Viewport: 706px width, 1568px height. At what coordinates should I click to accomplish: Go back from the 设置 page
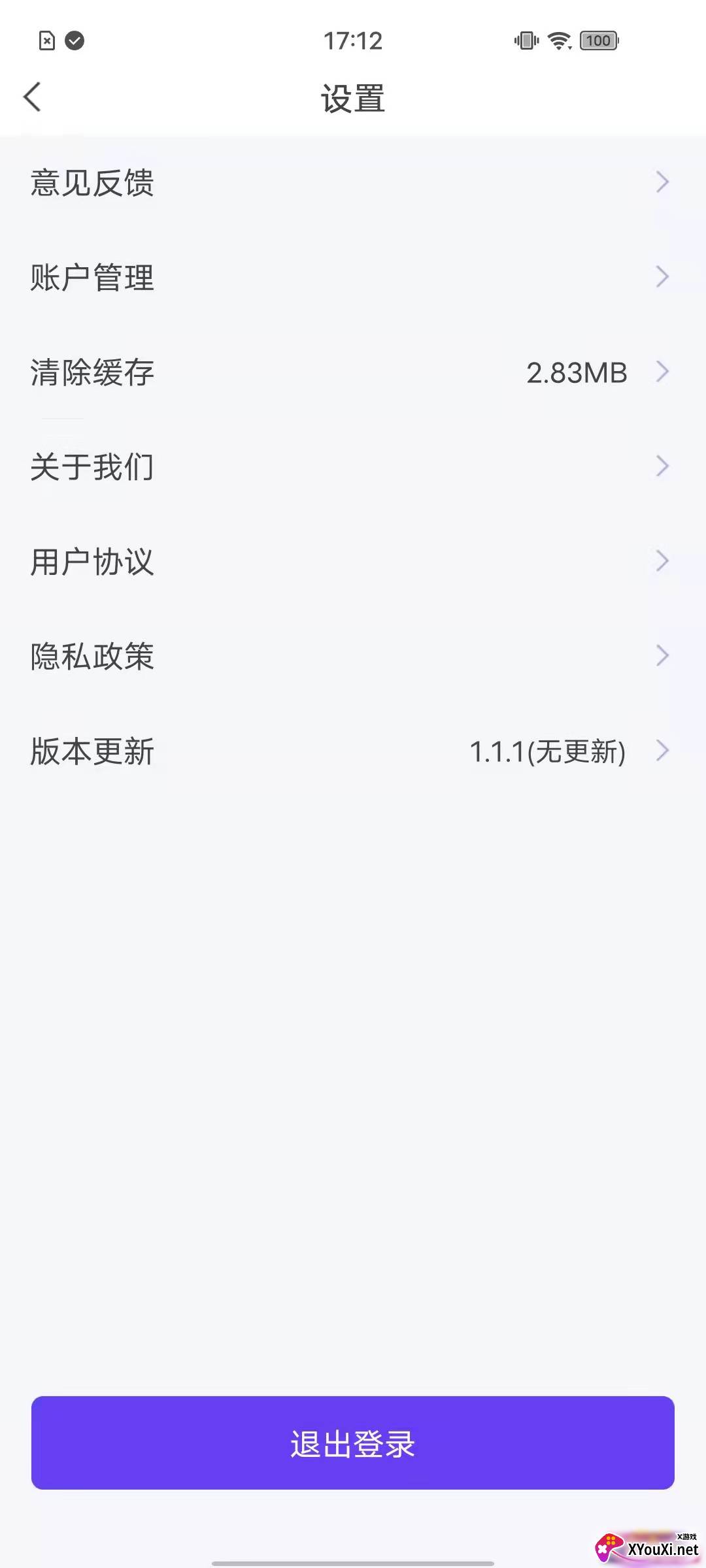[x=32, y=97]
